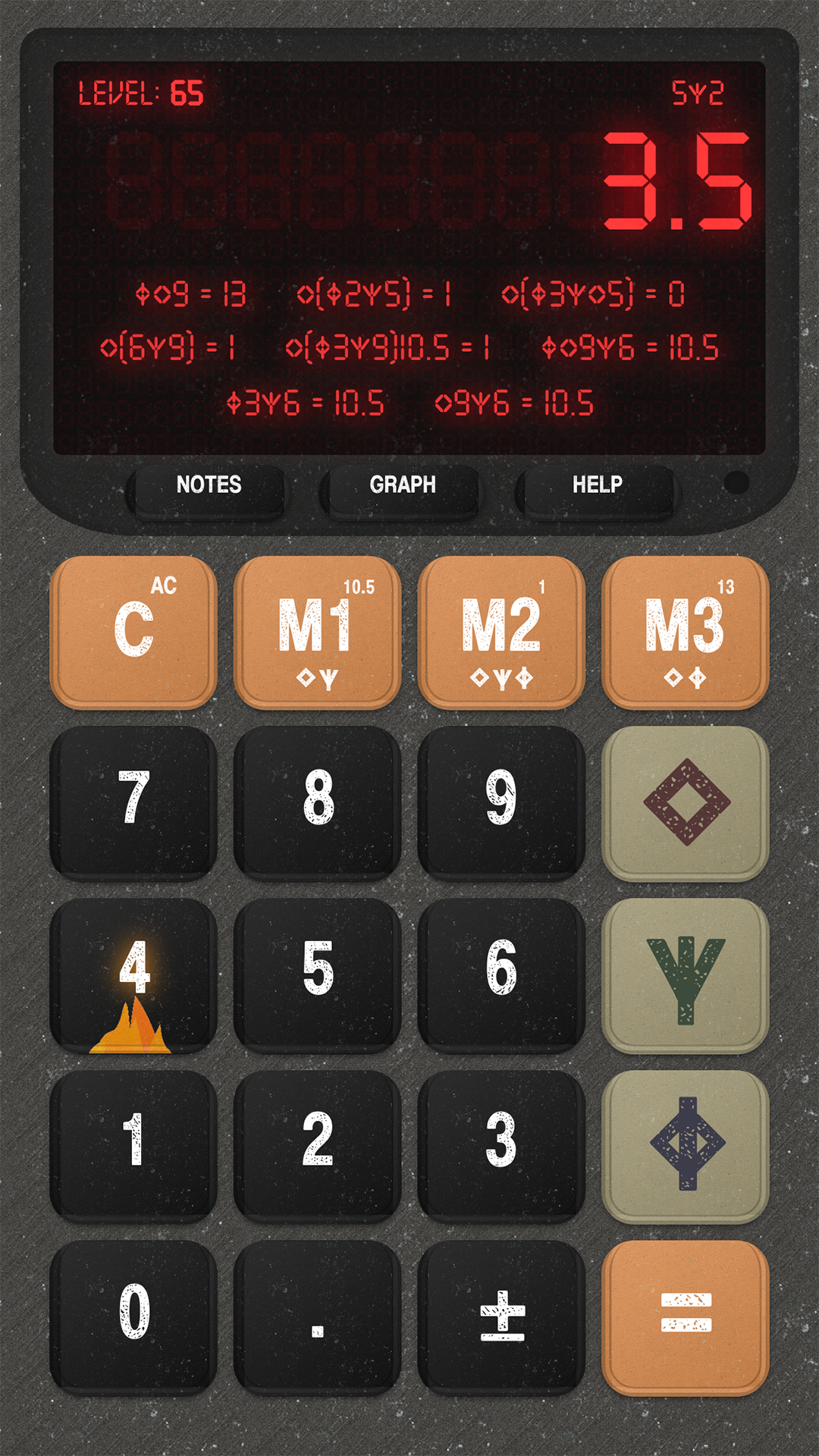This screenshot has height=1456, width=819.
Task: Enter the green trident operator
Action: 685,975
